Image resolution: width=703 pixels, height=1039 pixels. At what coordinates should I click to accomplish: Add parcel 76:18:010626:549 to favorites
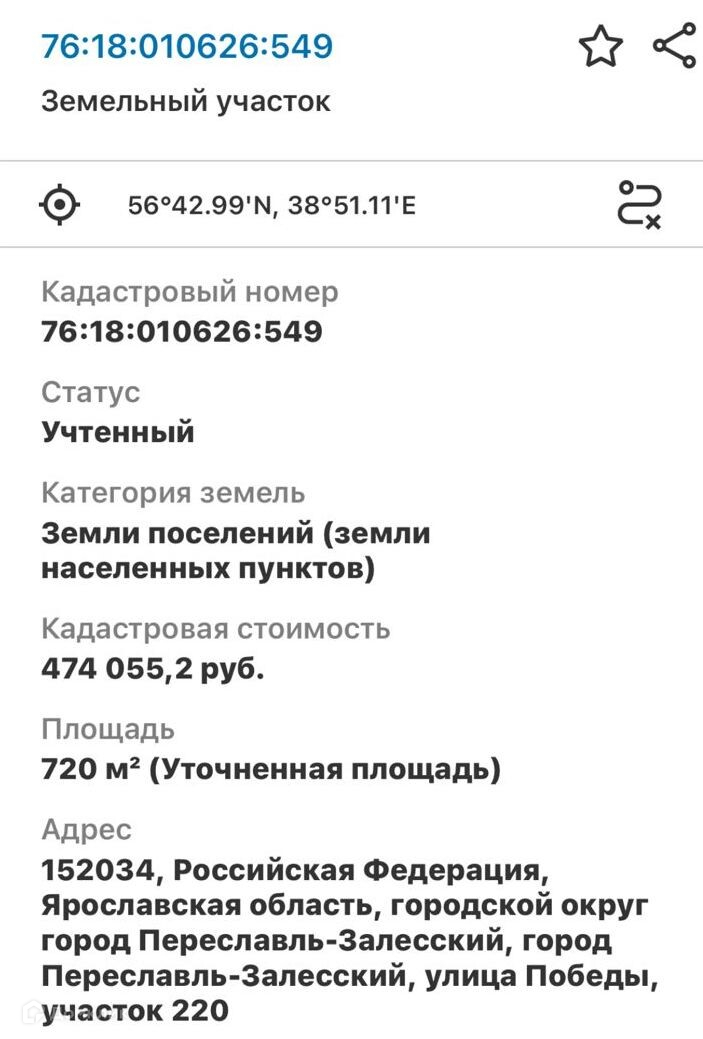(x=600, y=47)
